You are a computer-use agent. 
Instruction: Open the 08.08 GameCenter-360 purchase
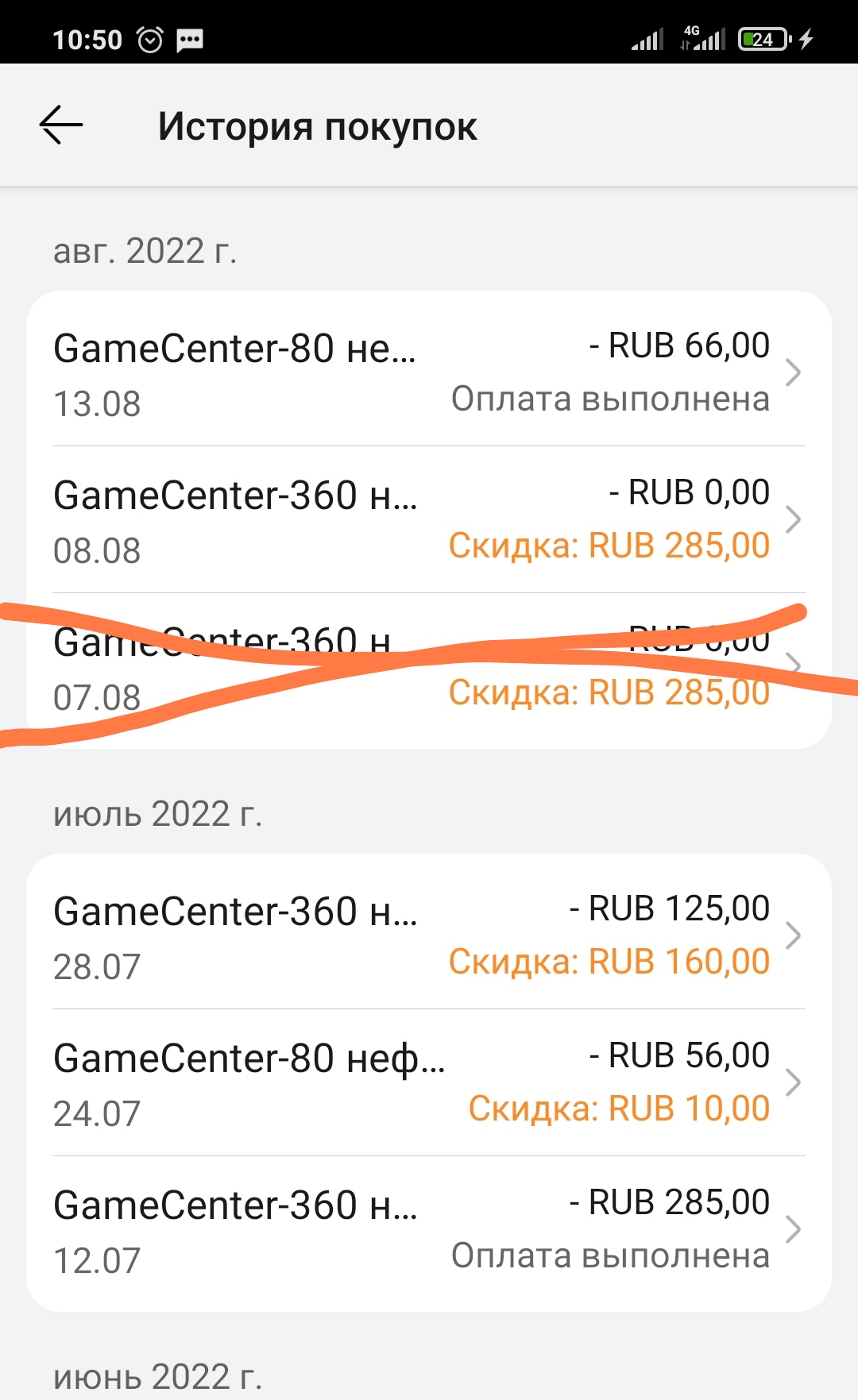pyautogui.click(x=429, y=519)
